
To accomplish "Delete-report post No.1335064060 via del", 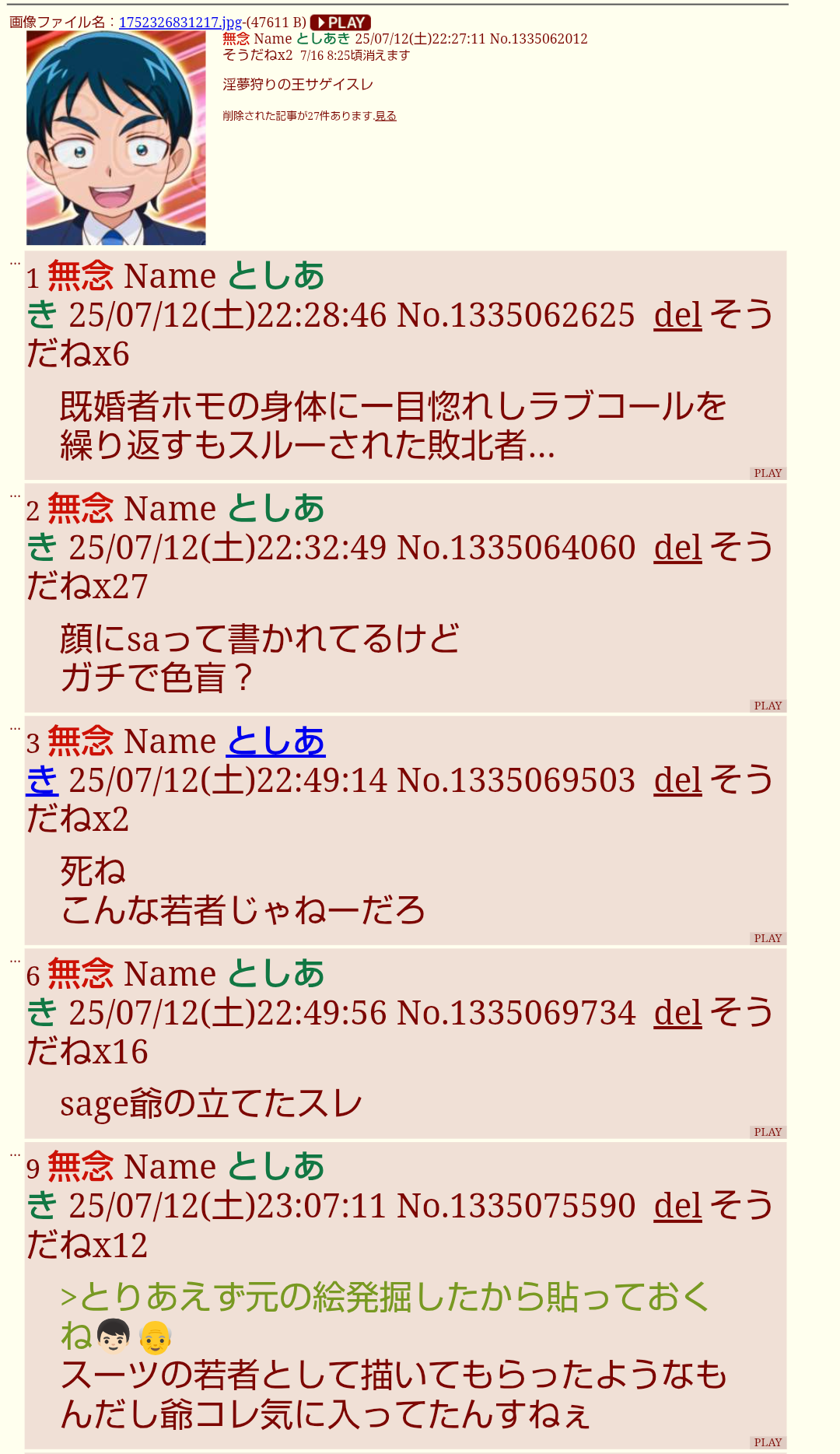I will pyautogui.click(x=677, y=548).
